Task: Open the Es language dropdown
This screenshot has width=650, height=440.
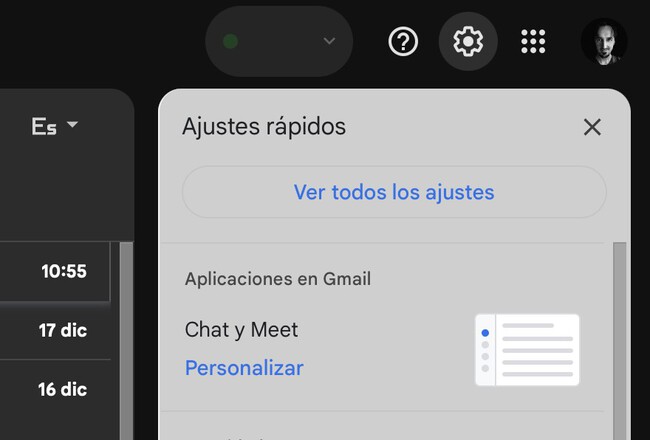Action: point(55,127)
